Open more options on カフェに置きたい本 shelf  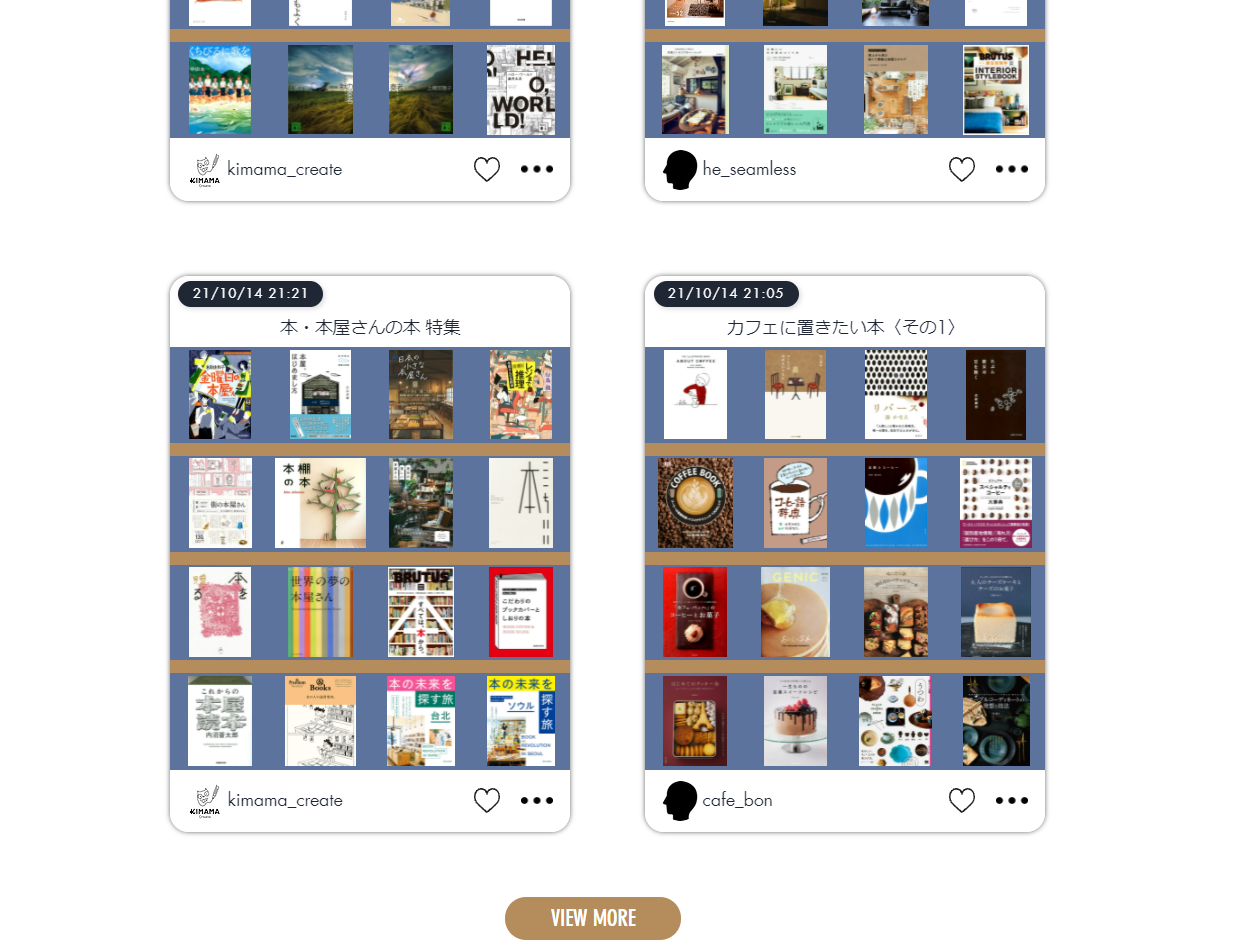pos(1012,800)
